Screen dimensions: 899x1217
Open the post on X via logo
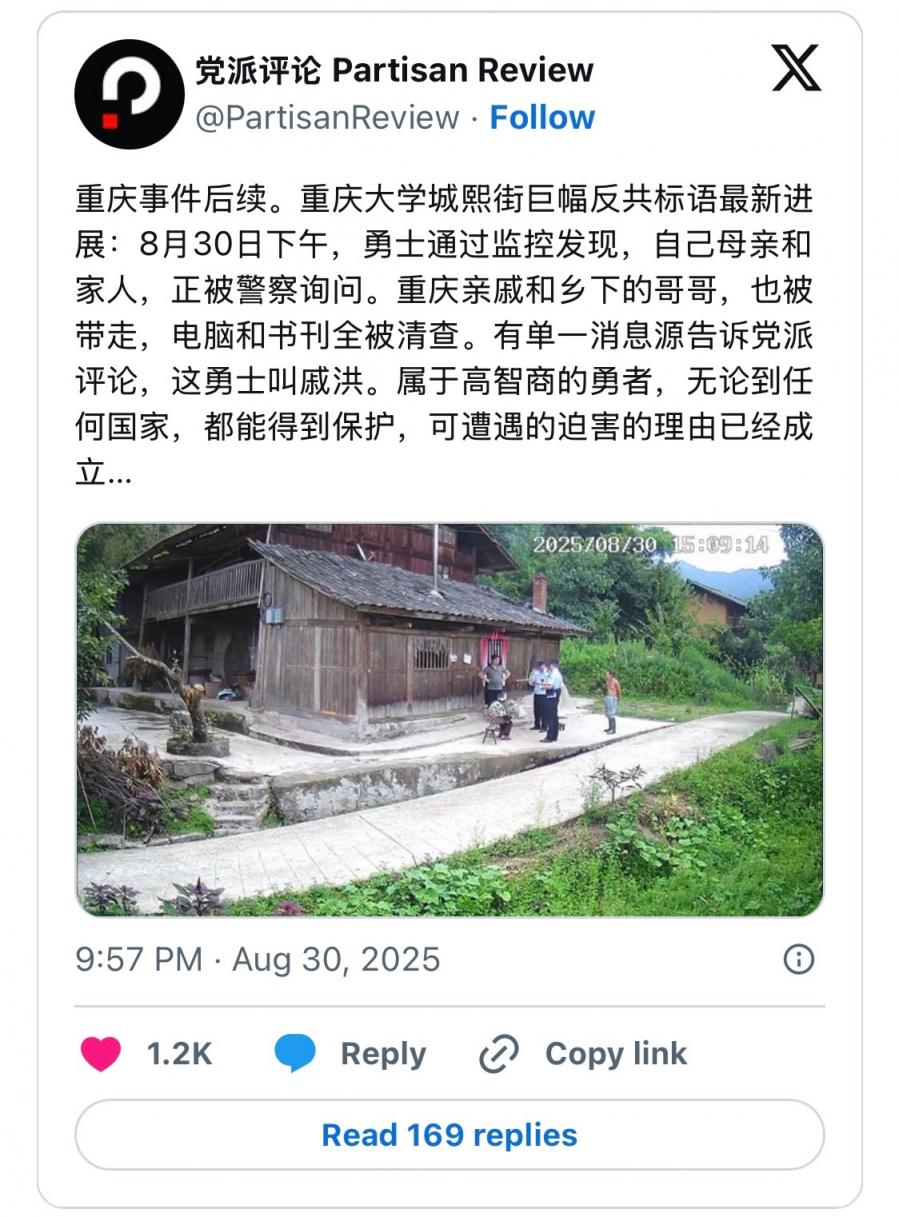(x=796, y=68)
